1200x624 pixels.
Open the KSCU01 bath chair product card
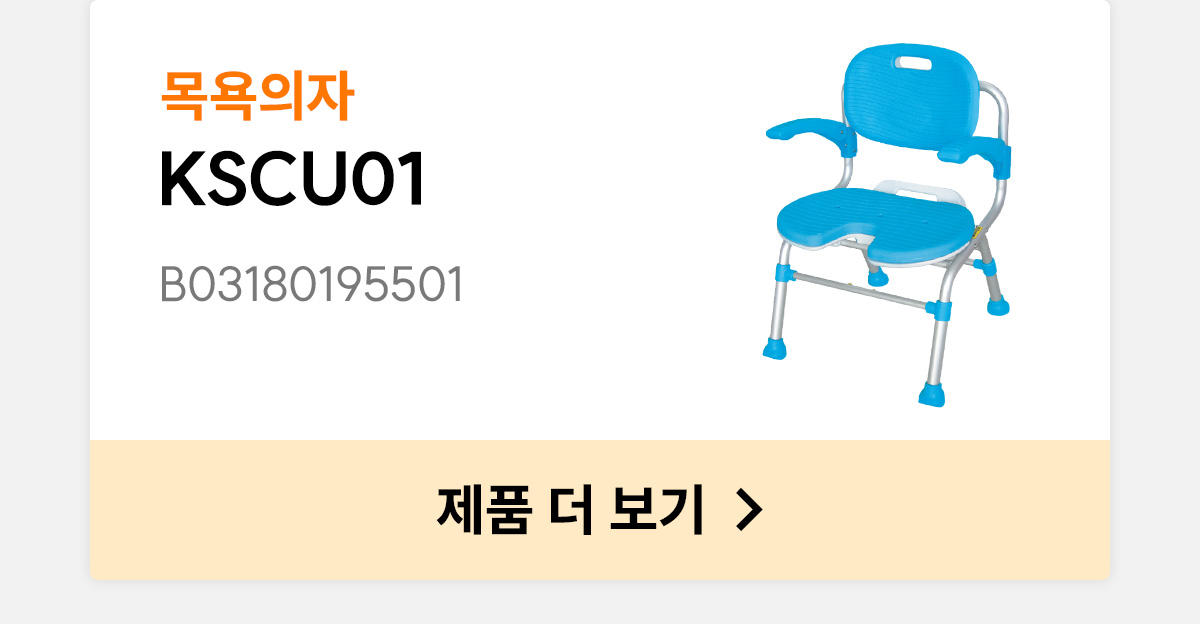(x=600, y=220)
